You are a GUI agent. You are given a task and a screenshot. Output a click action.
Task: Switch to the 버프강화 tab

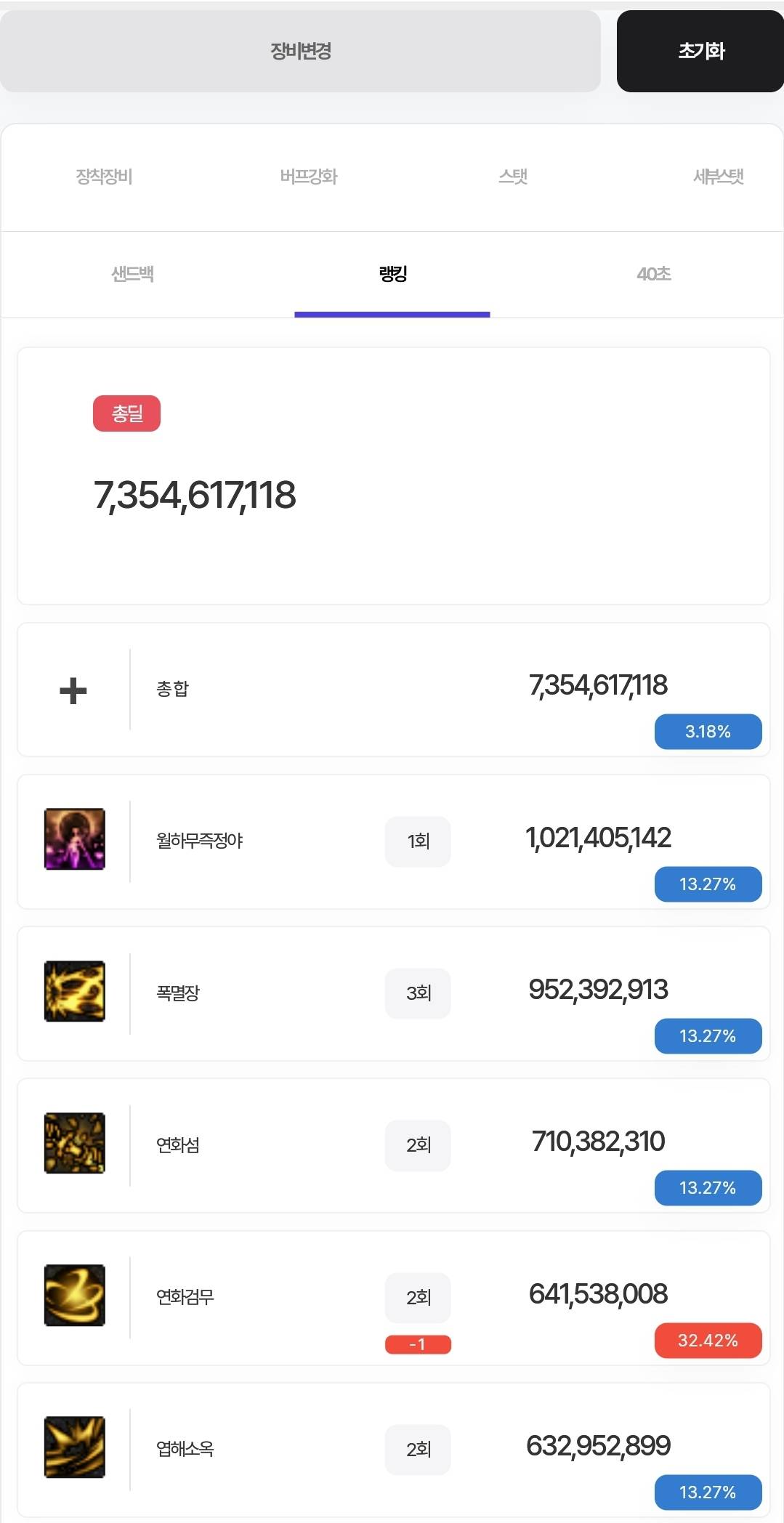pyautogui.click(x=309, y=177)
